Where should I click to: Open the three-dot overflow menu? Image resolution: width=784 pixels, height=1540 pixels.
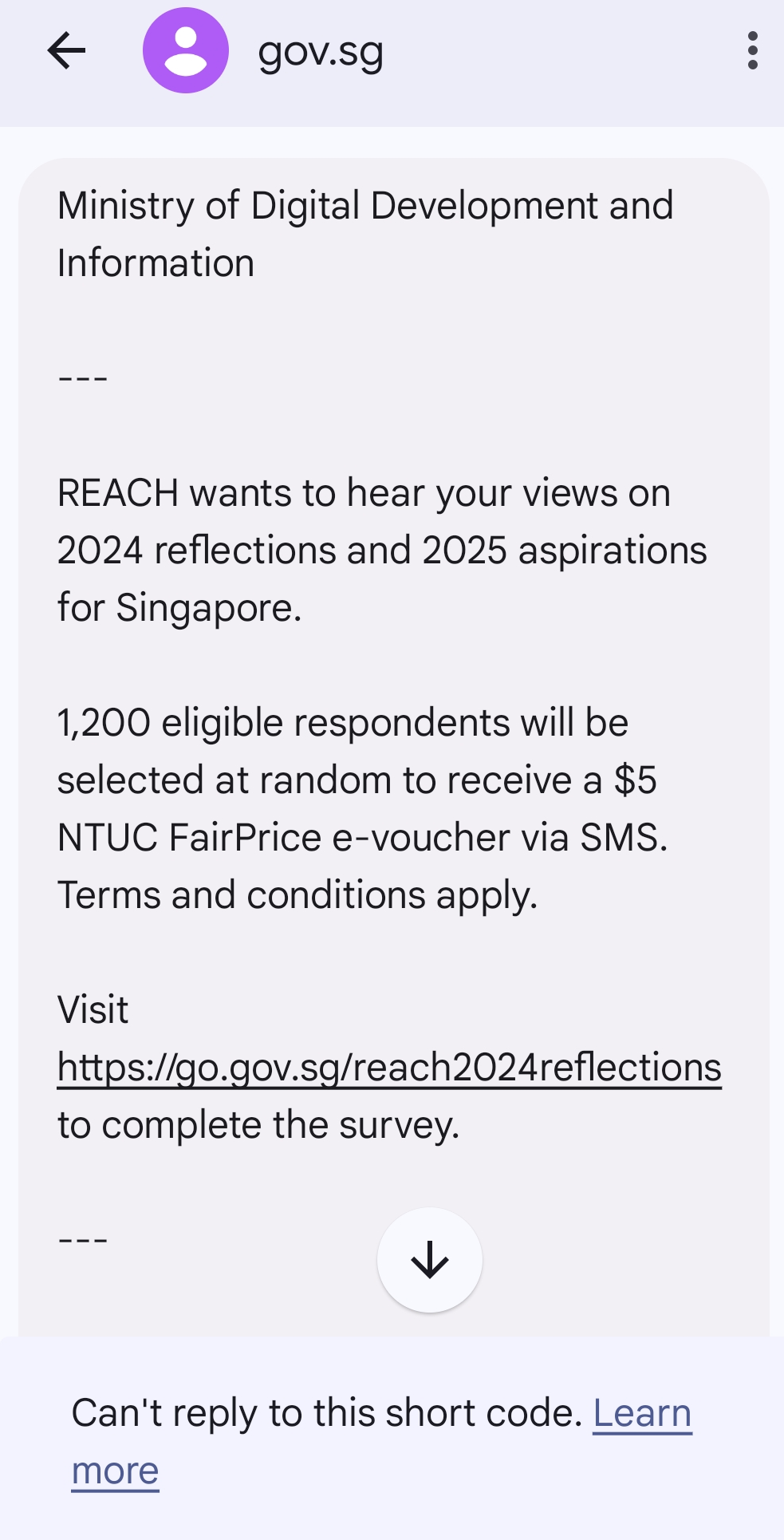pyautogui.click(x=752, y=51)
